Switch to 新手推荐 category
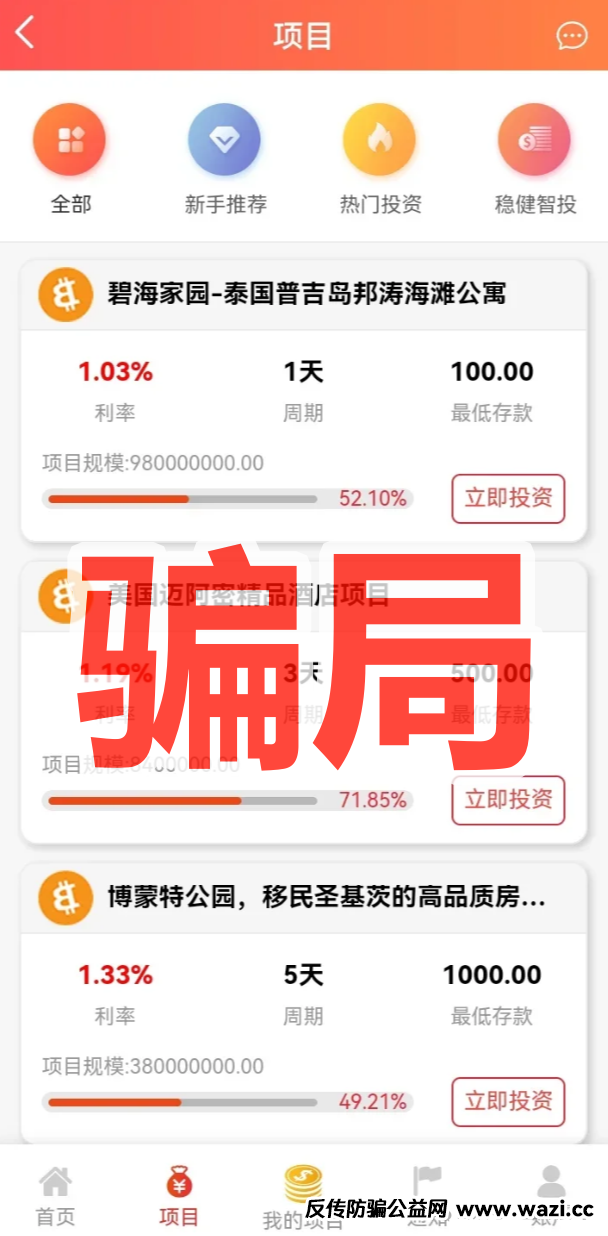This screenshot has width=608, height=1236. point(225,160)
